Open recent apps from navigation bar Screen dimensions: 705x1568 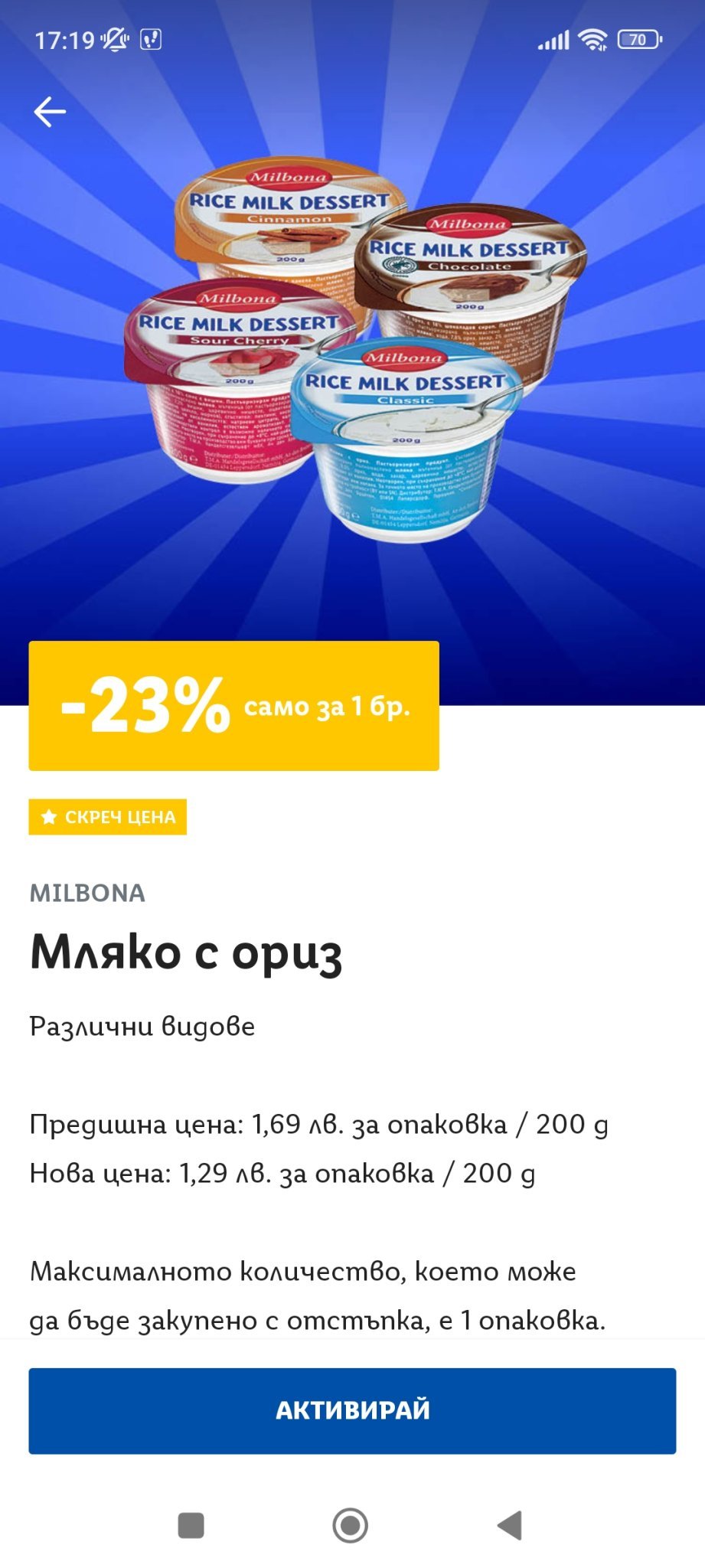pyautogui.click(x=191, y=1524)
